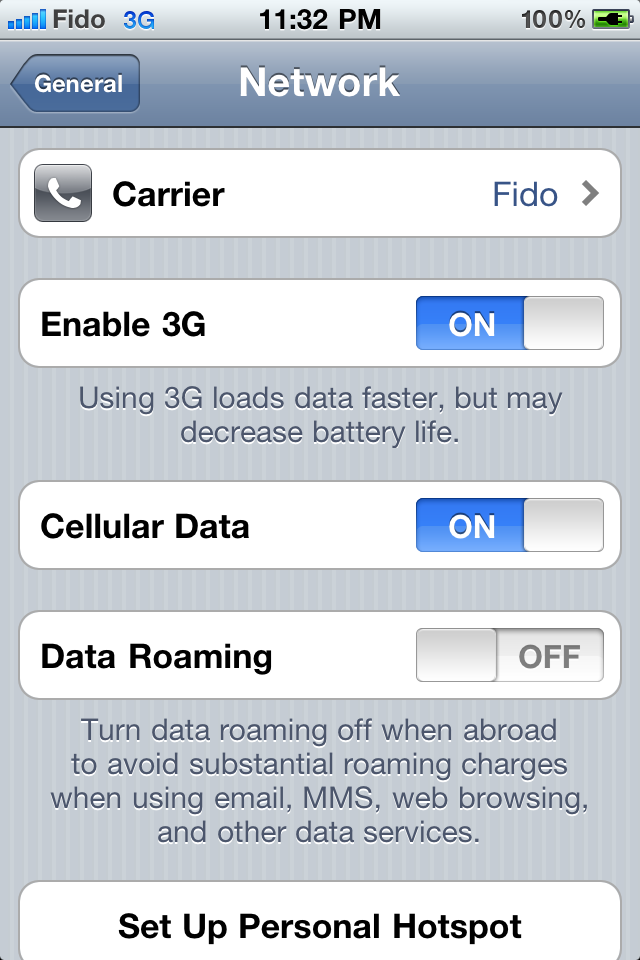Screen dimensions: 640x960
Task: Open Set Up Personal Hotspot
Action: 320,925
